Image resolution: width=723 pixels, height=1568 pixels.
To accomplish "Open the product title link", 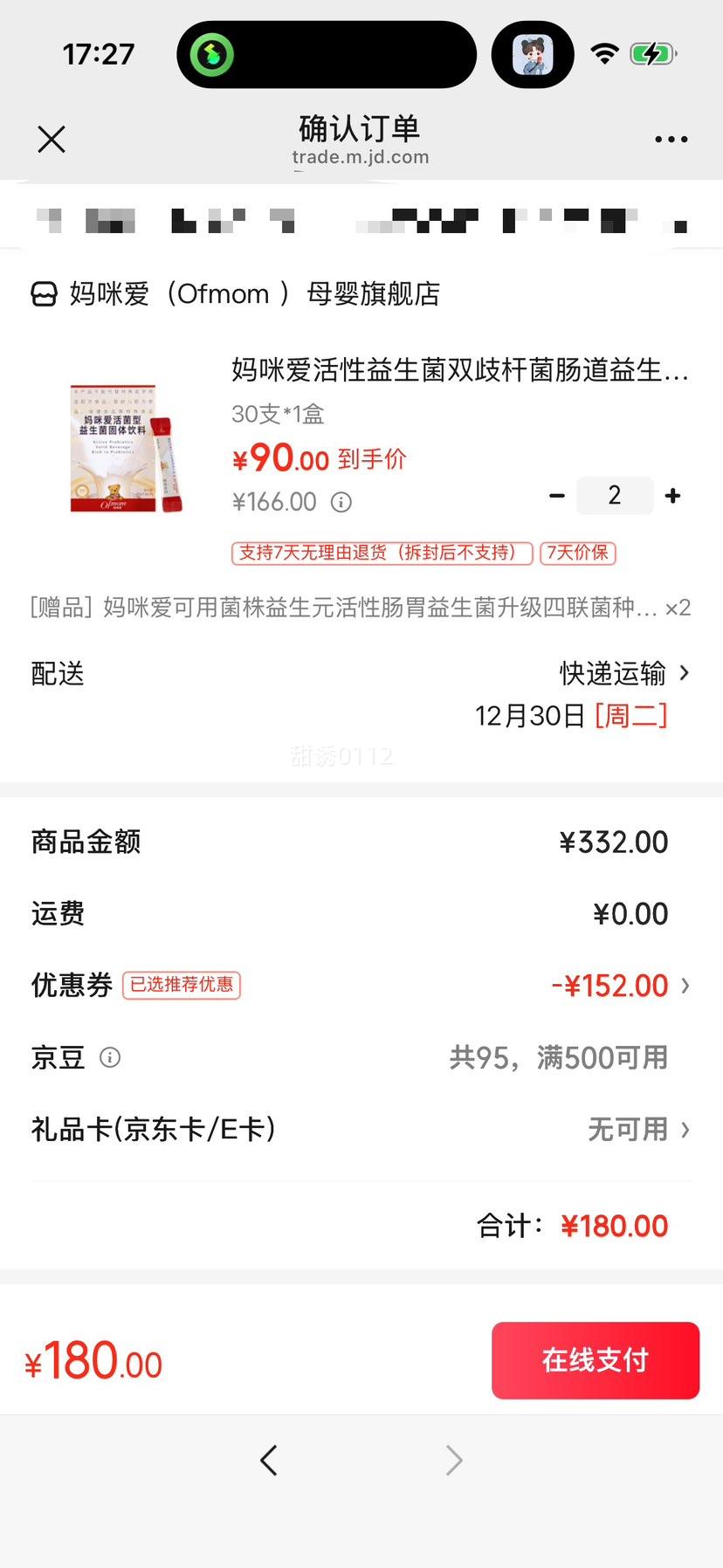I will click(458, 371).
